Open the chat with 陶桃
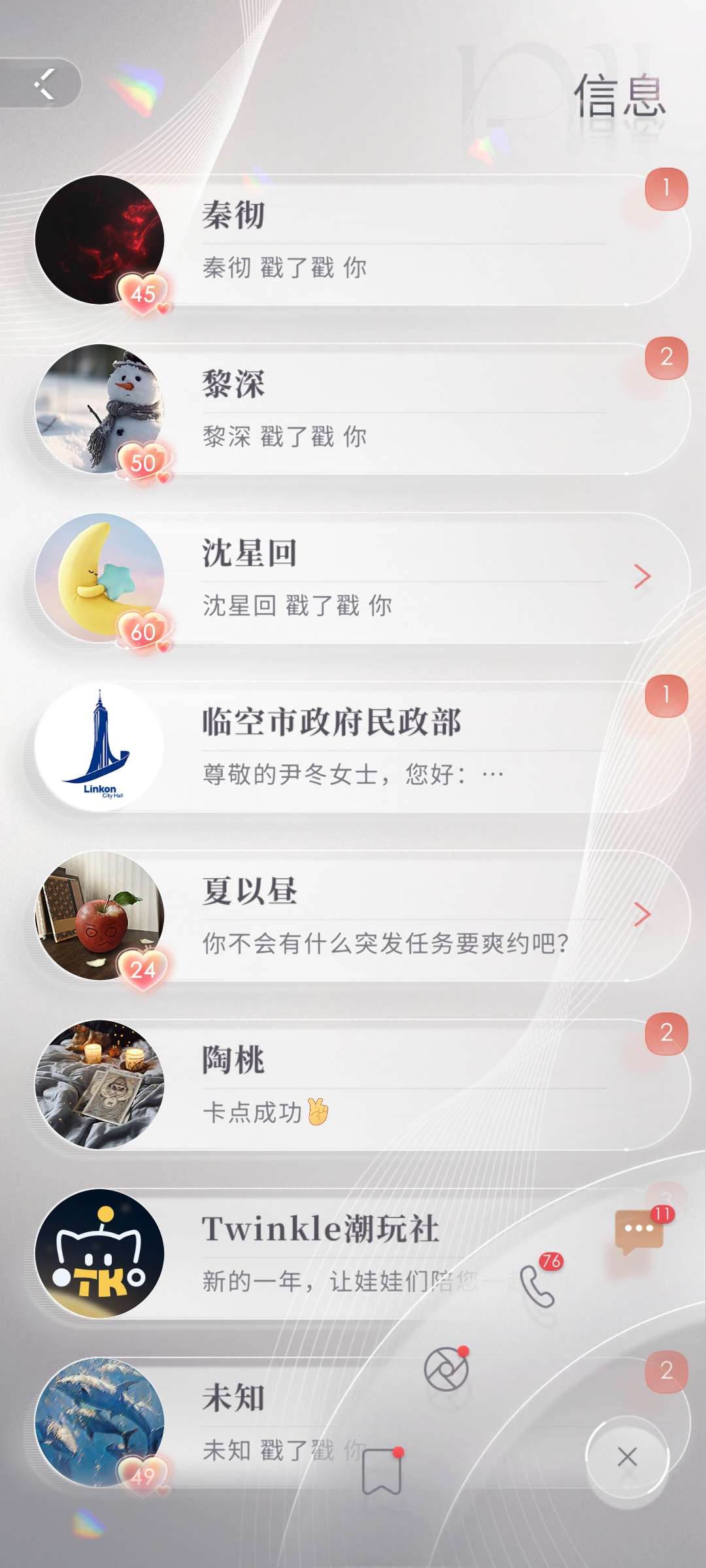The image size is (706, 1568). 392,1085
